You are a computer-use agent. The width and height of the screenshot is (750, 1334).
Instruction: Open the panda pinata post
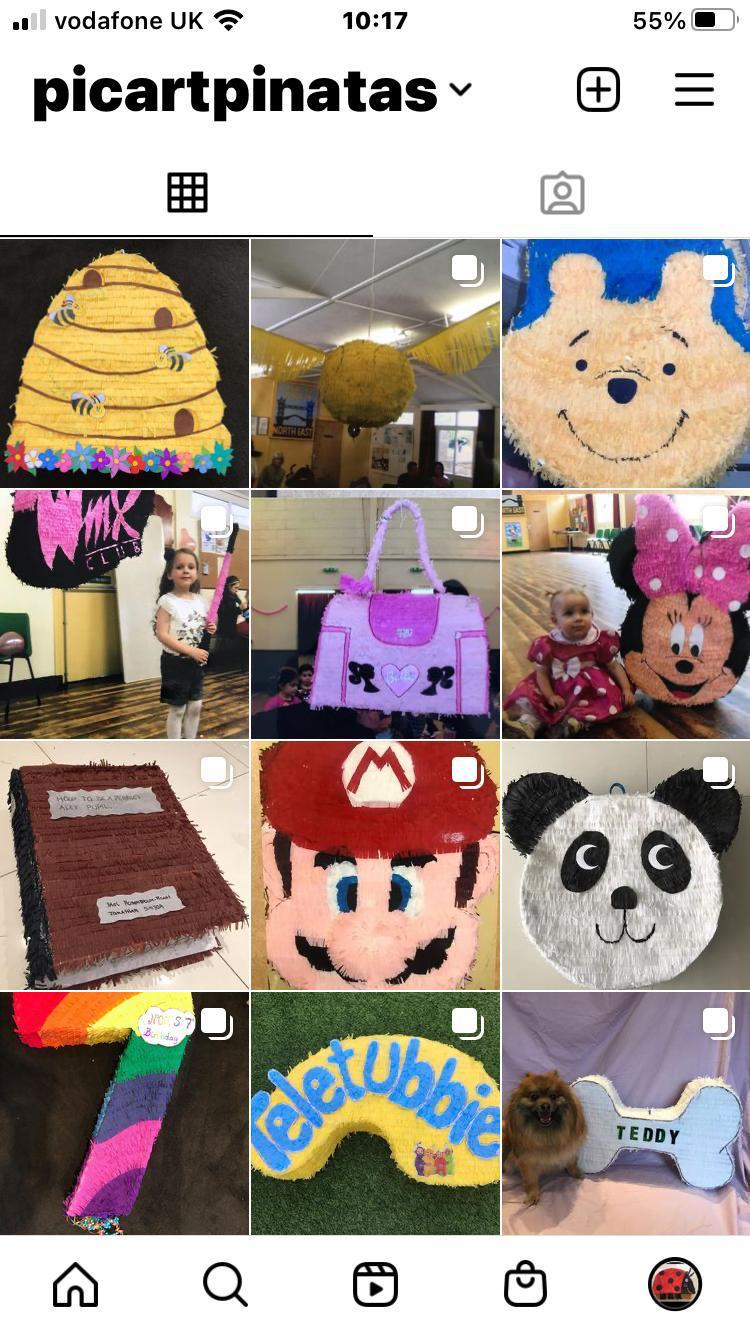625,865
